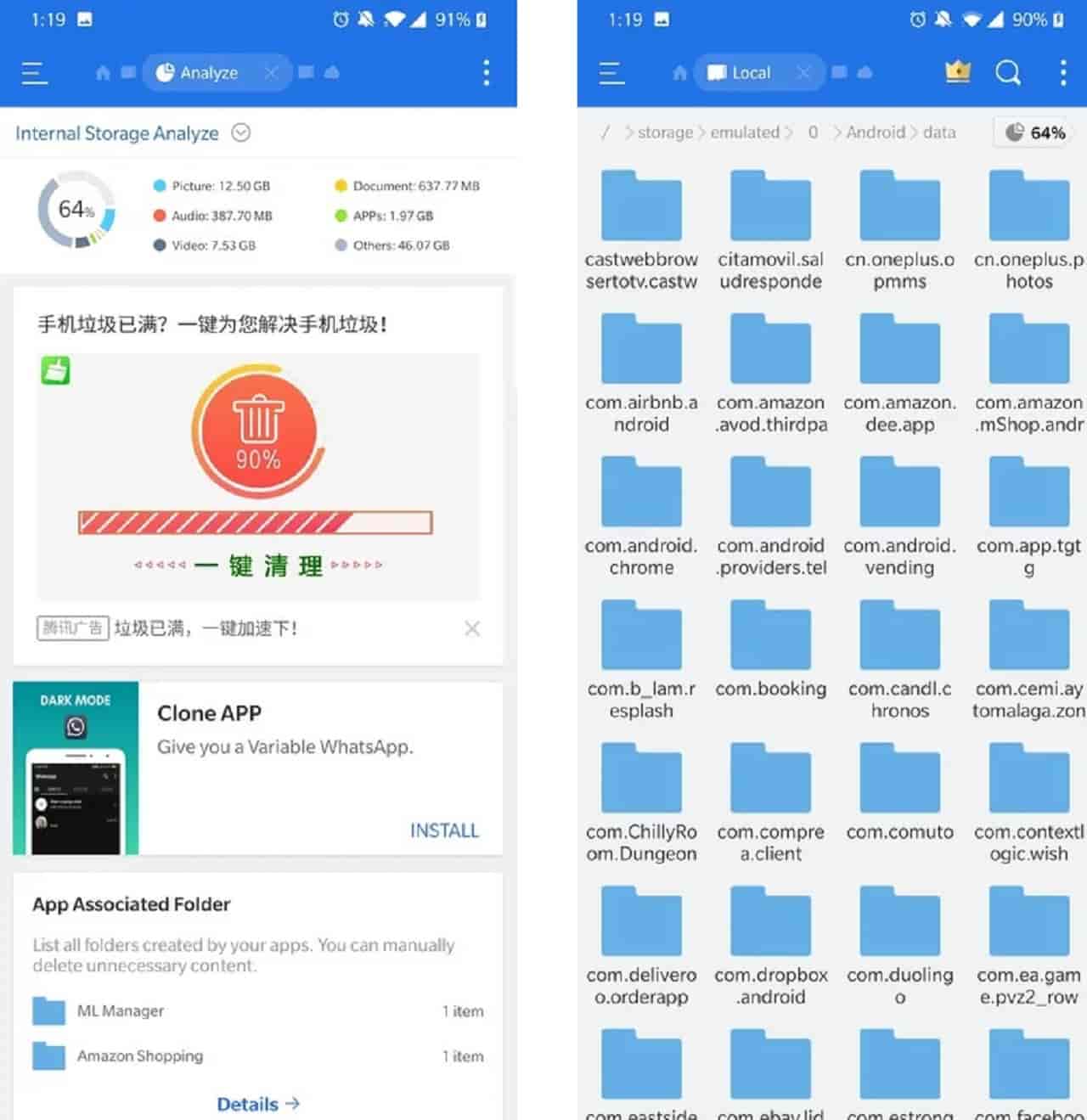This screenshot has width=1087, height=1120.
Task: Open the overflow menu on Local screen
Action: tap(1062, 73)
